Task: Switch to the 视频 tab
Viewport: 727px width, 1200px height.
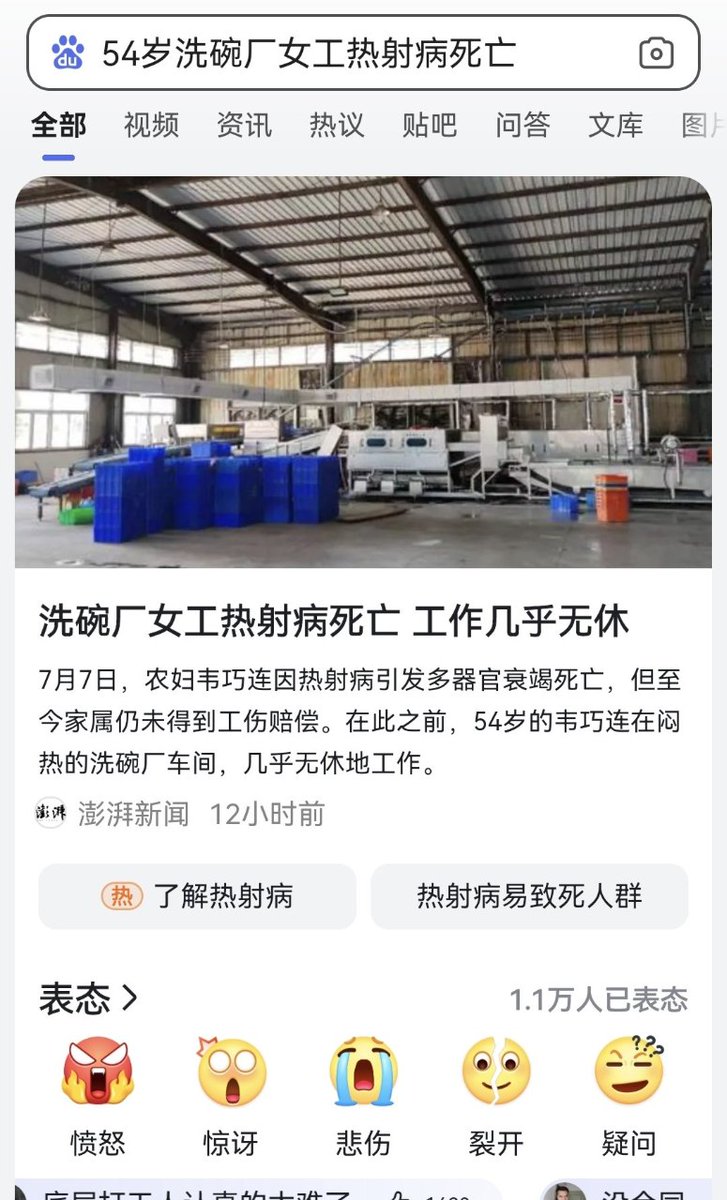Action: [x=151, y=125]
